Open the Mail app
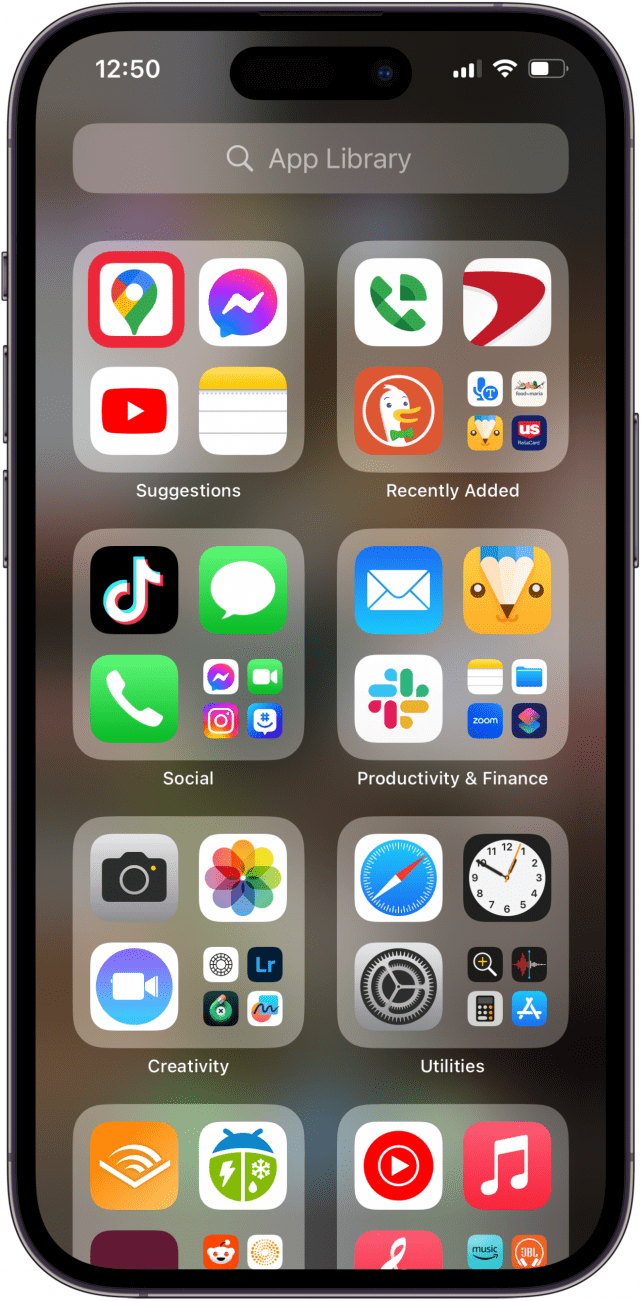The width and height of the screenshot is (642, 1301). click(398, 590)
